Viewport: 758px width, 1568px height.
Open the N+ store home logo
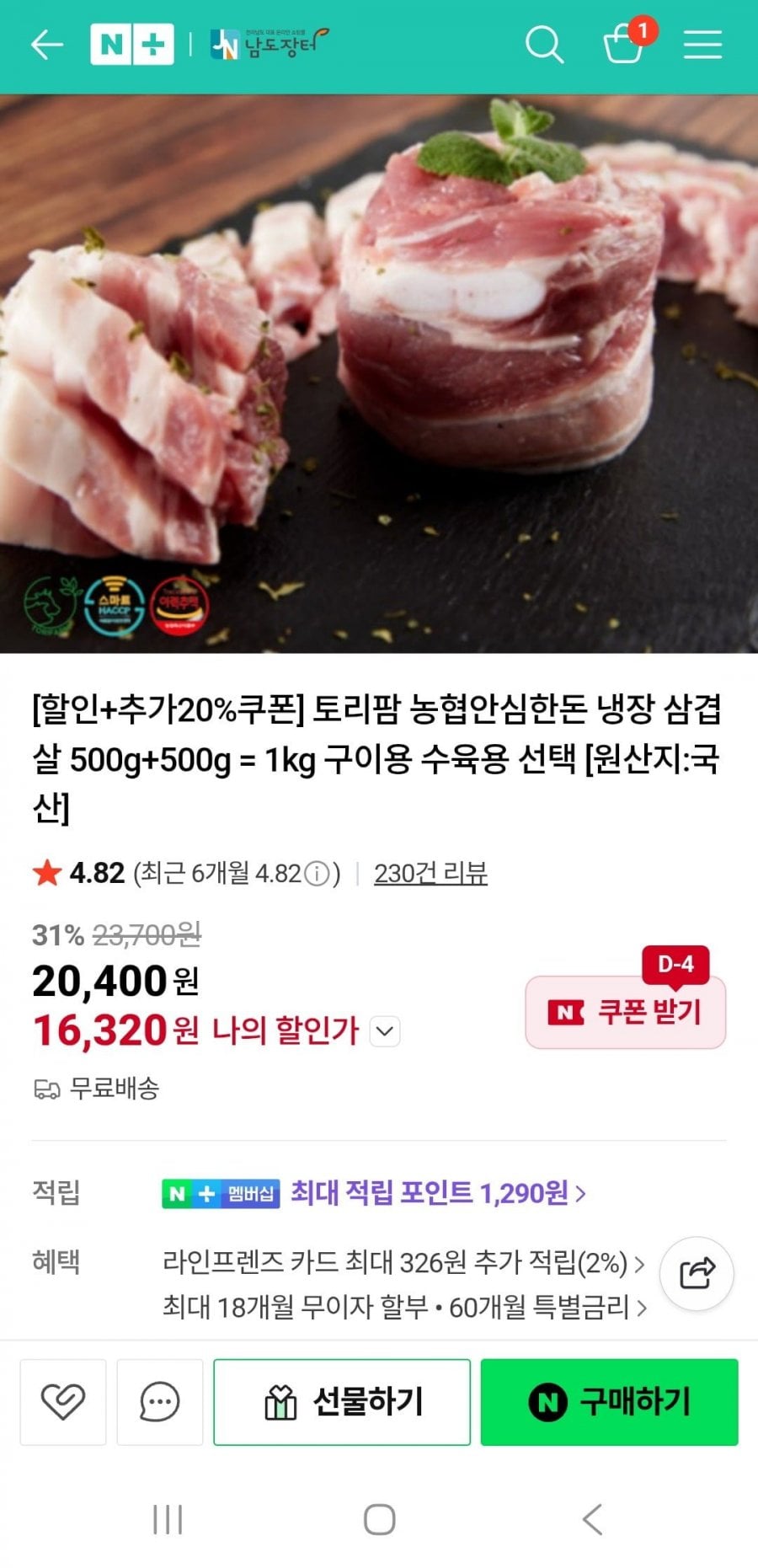[x=132, y=45]
